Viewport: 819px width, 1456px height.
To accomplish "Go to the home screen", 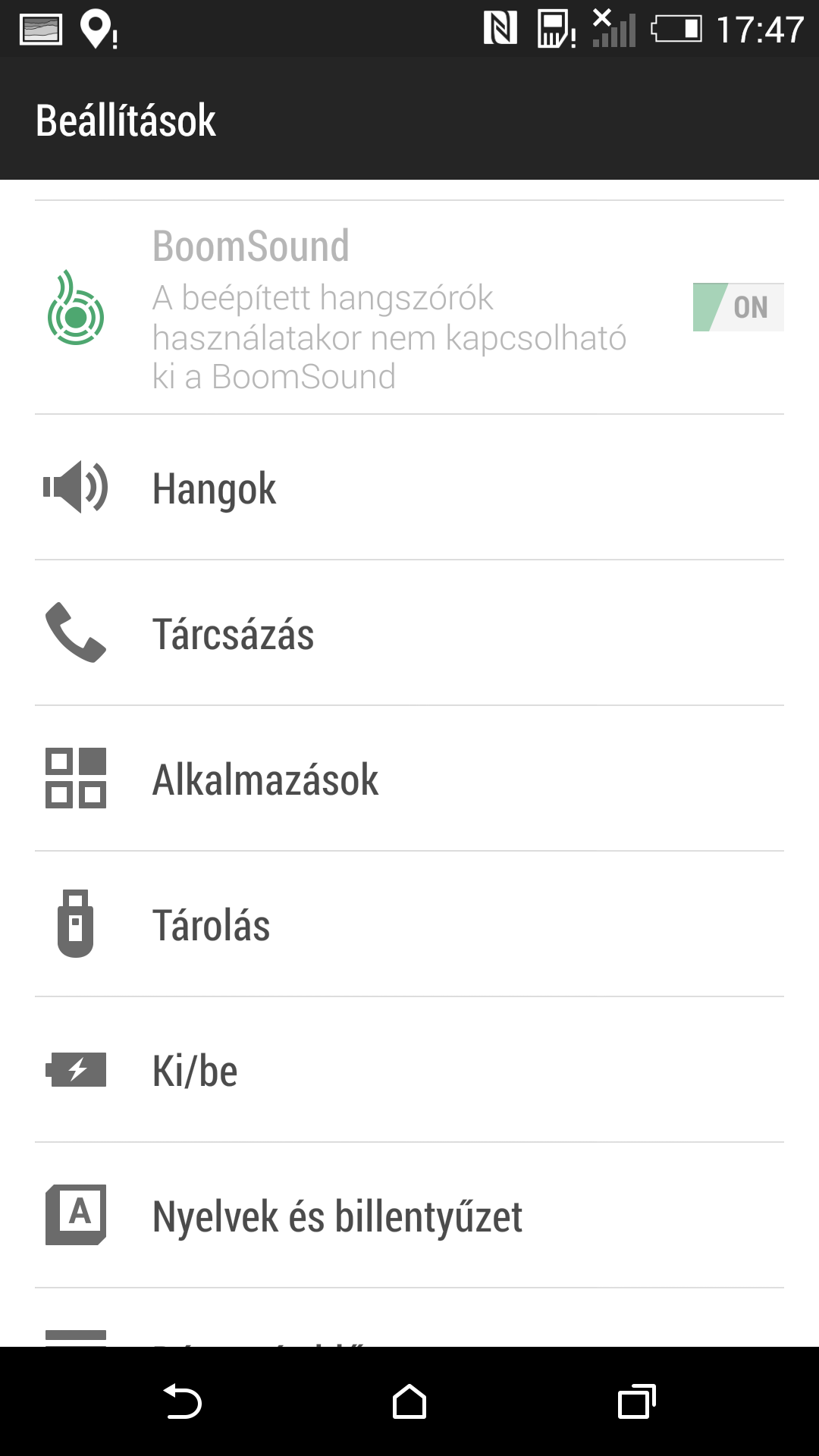I will click(409, 1401).
